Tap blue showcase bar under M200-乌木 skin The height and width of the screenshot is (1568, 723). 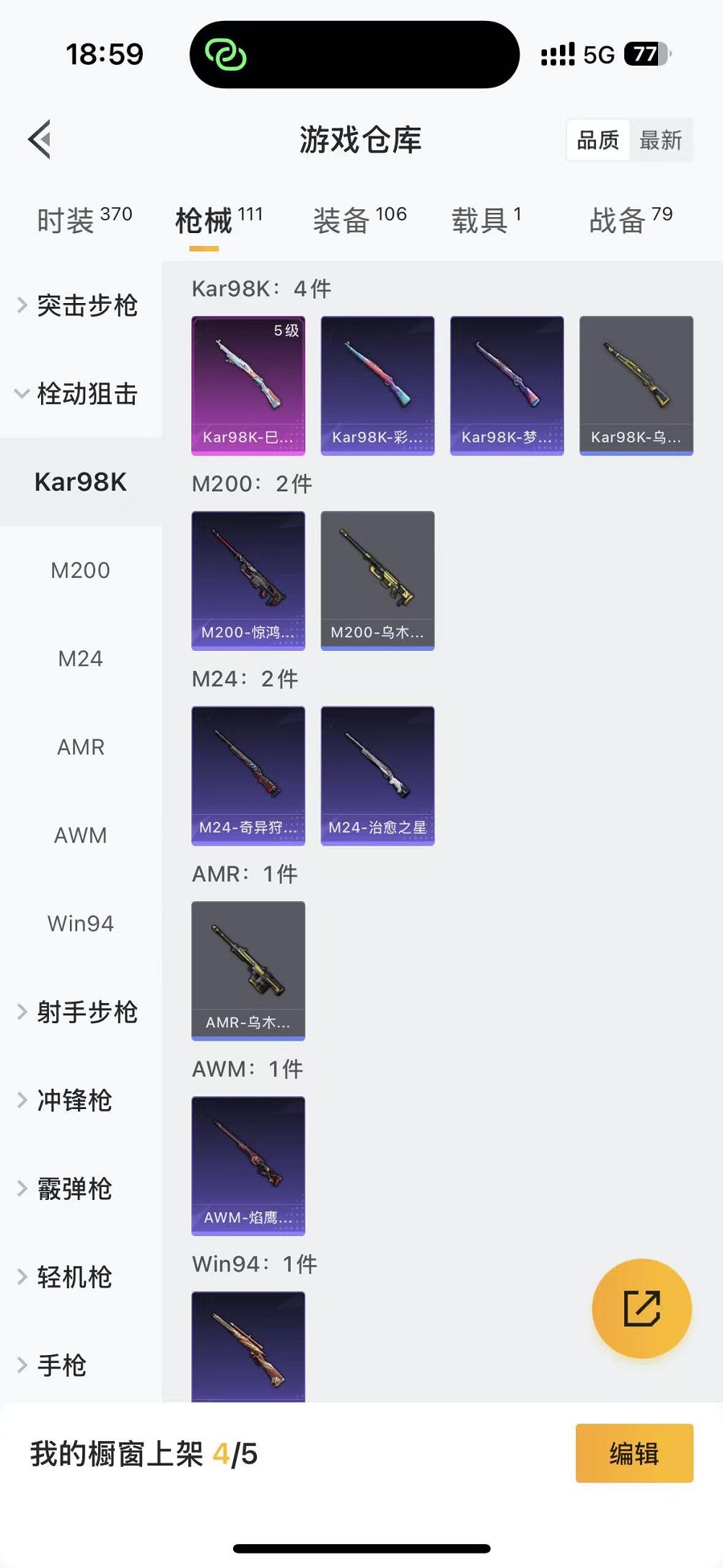377,648
